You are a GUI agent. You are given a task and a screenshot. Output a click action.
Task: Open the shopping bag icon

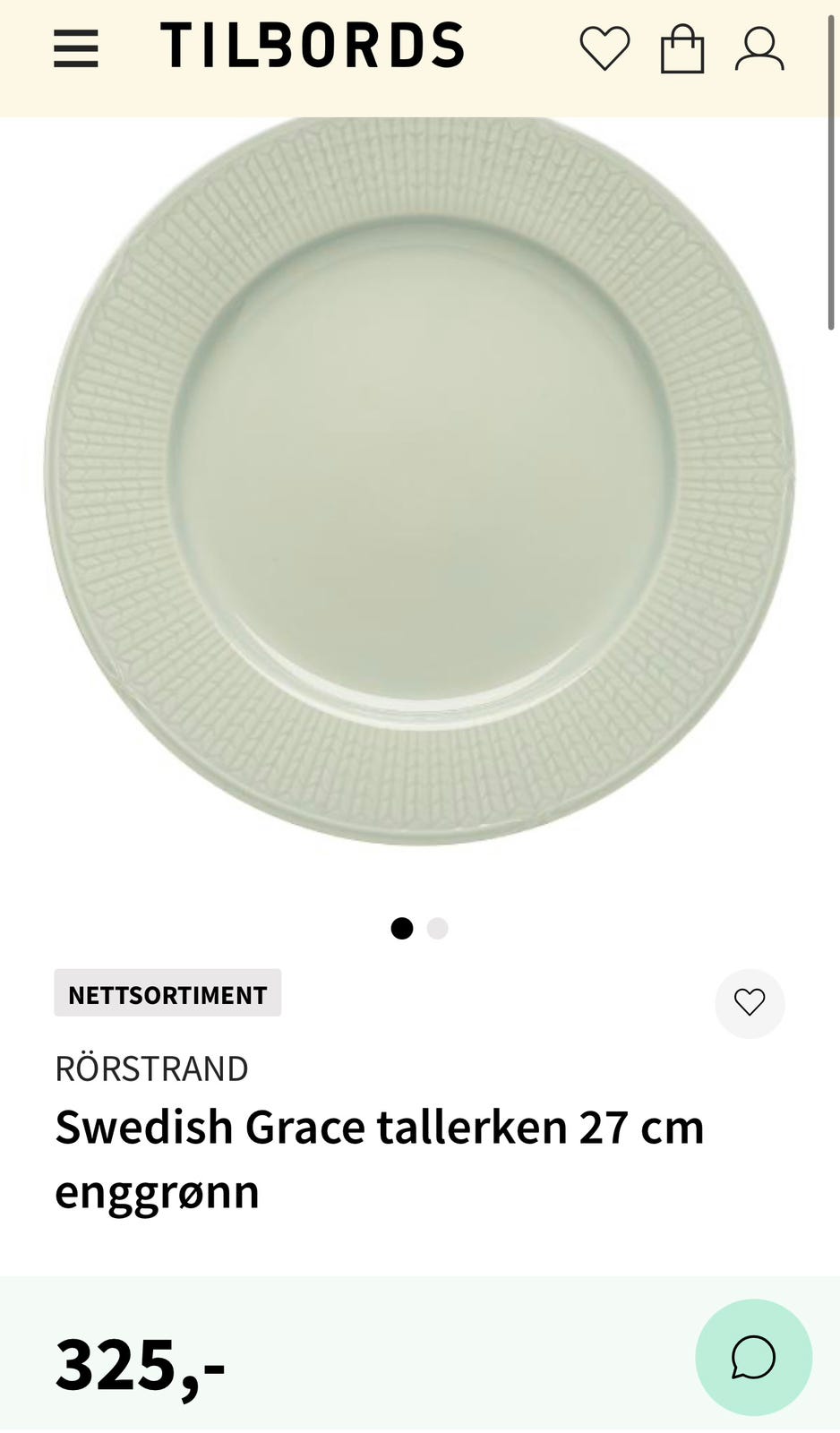click(x=682, y=49)
